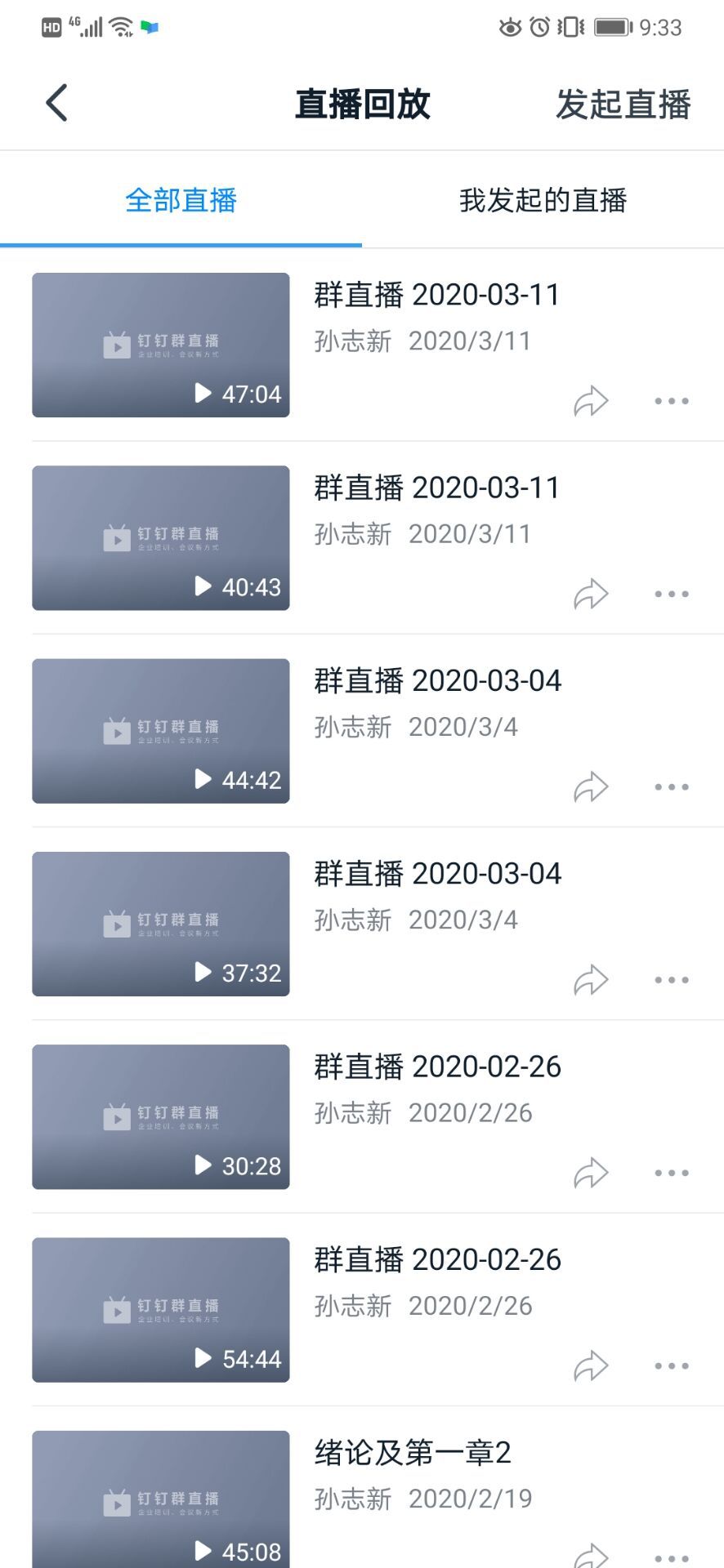Viewport: 724px width, 1568px height.
Task: Open more options for the 37:32 replay
Action: 672,979
